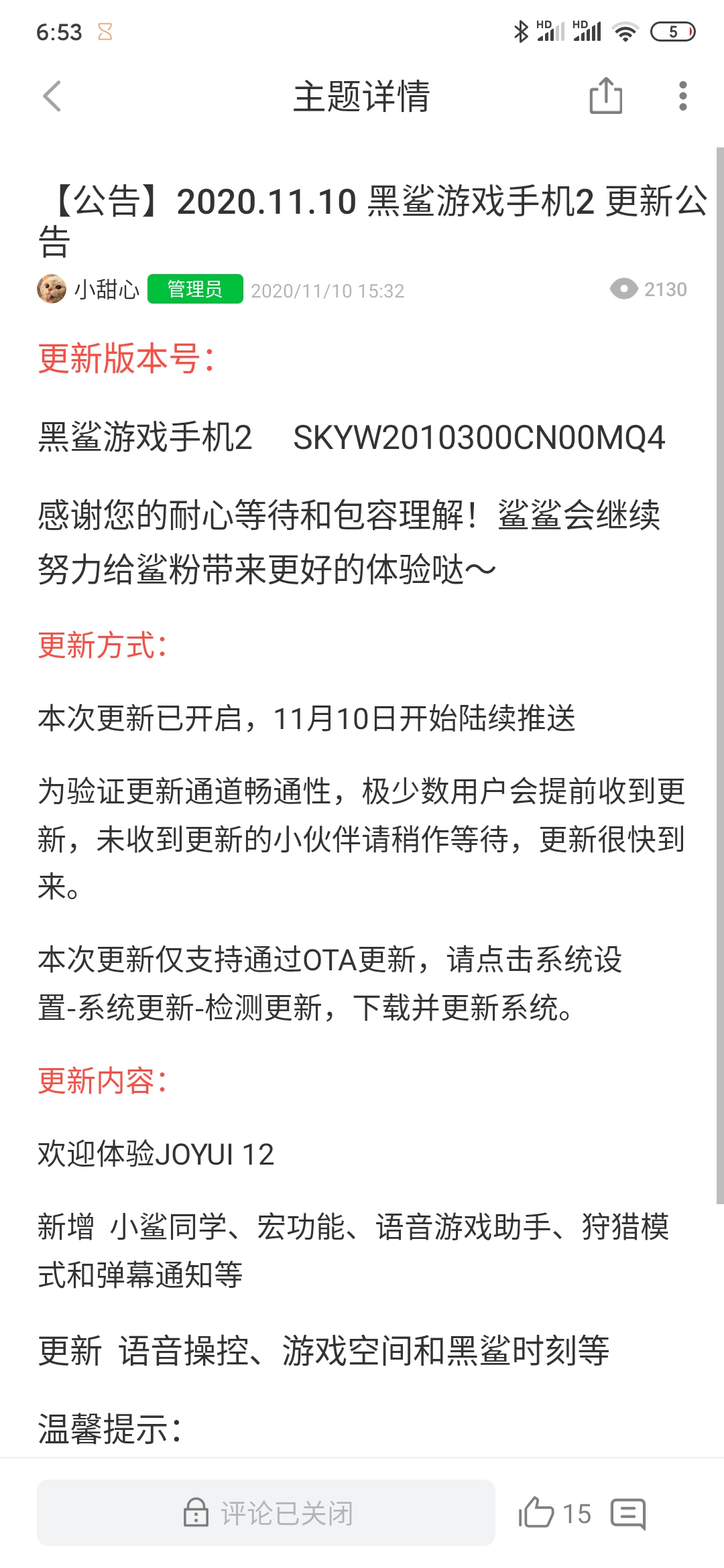Like this post with the thumbs-up icon
Image resolution: width=724 pixels, height=1568 pixels.
tap(536, 1513)
